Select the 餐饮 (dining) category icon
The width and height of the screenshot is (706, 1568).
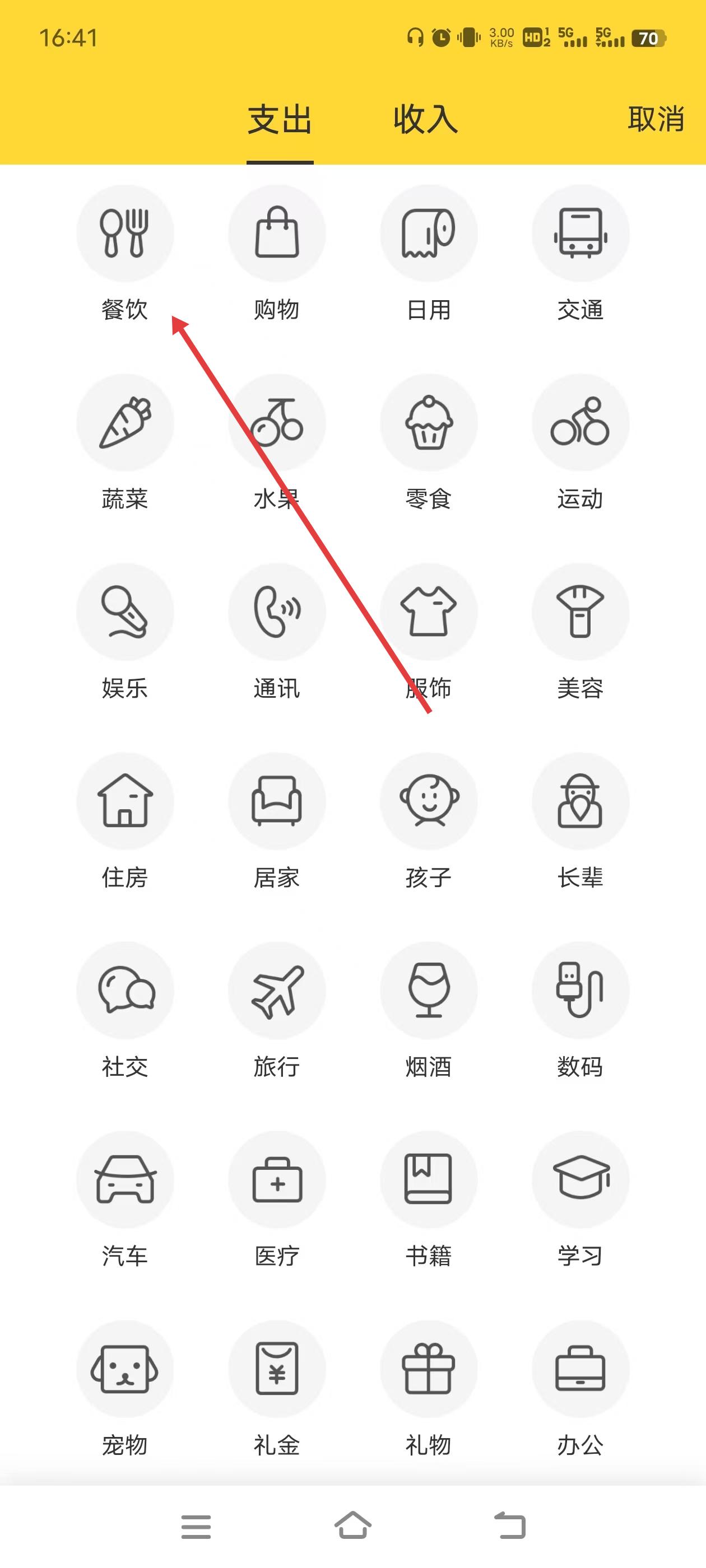click(x=125, y=234)
